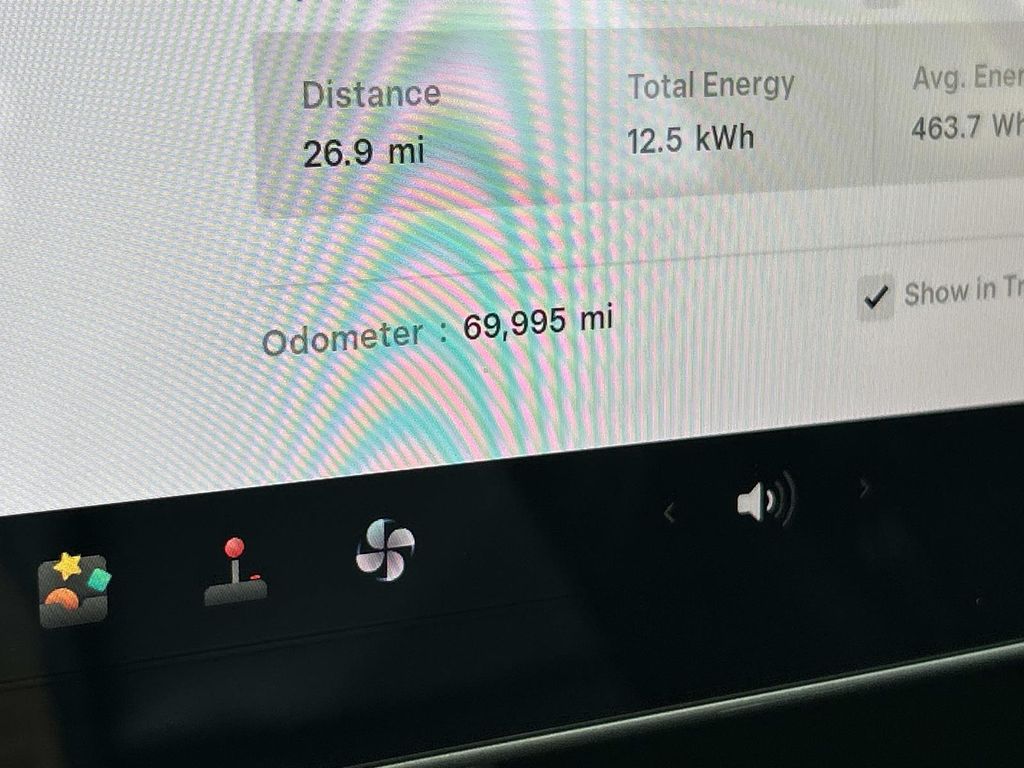Open the Toybox app icon
Viewport: 1024px width, 768px height.
73,590
